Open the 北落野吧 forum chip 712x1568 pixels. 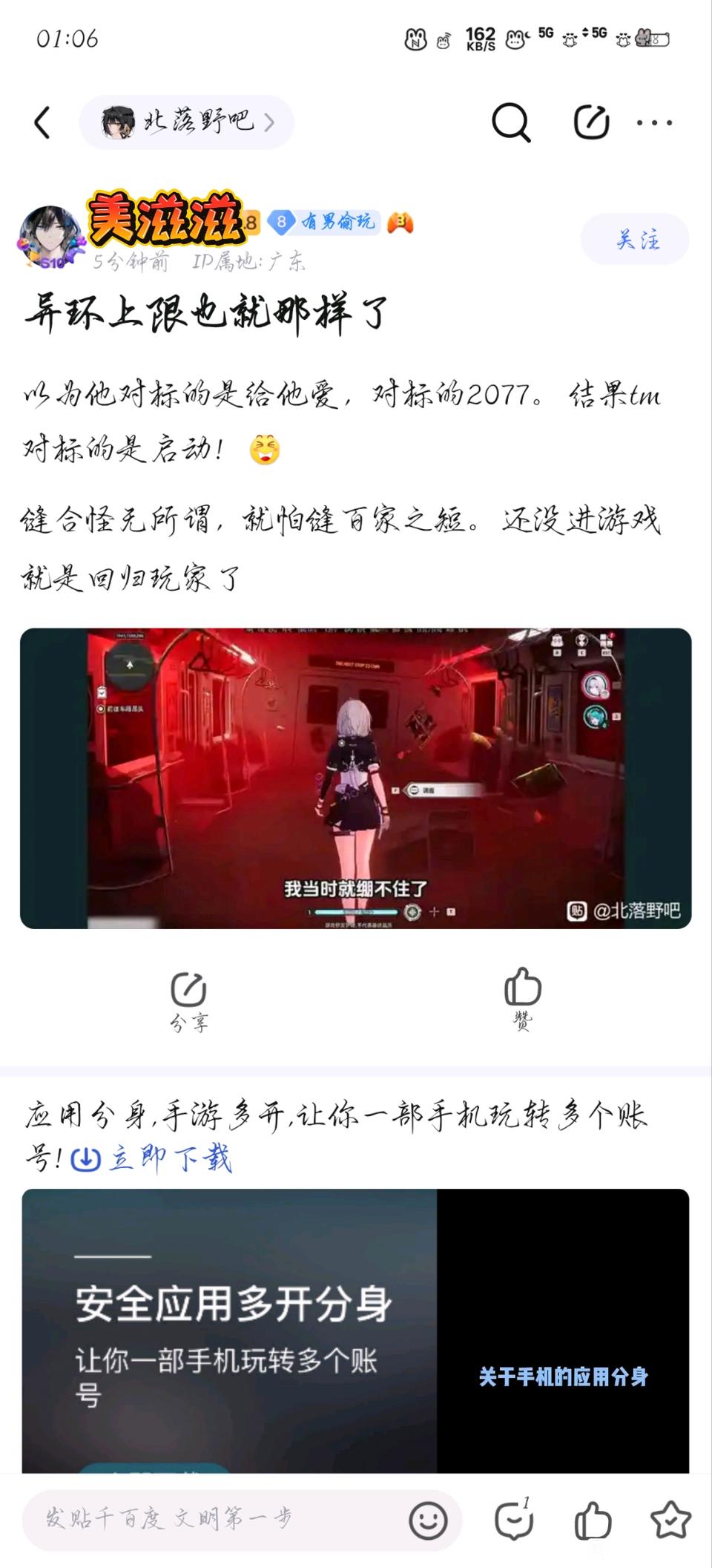tap(187, 122)
